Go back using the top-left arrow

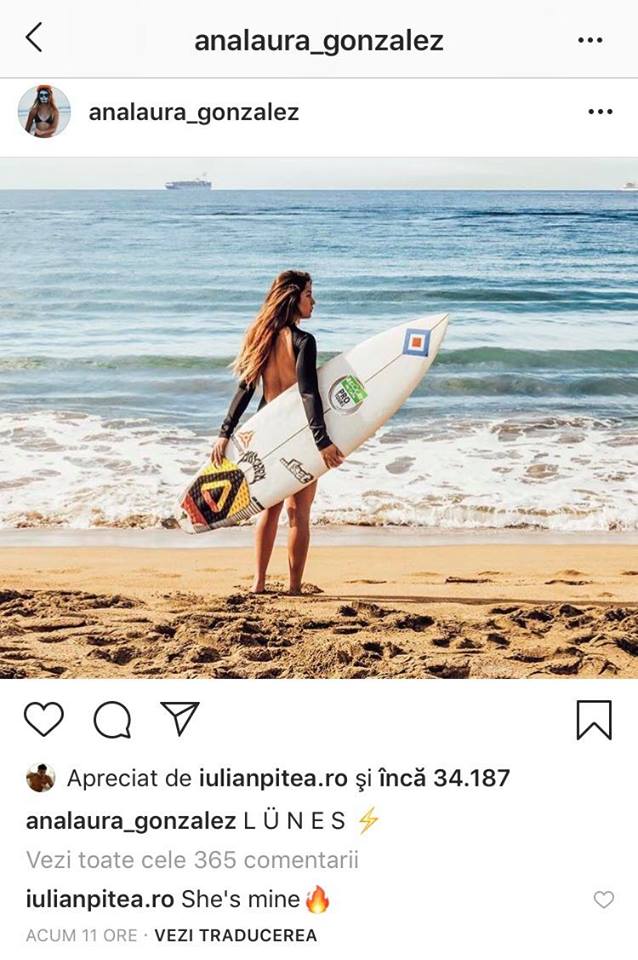click(x=34, y=38)
